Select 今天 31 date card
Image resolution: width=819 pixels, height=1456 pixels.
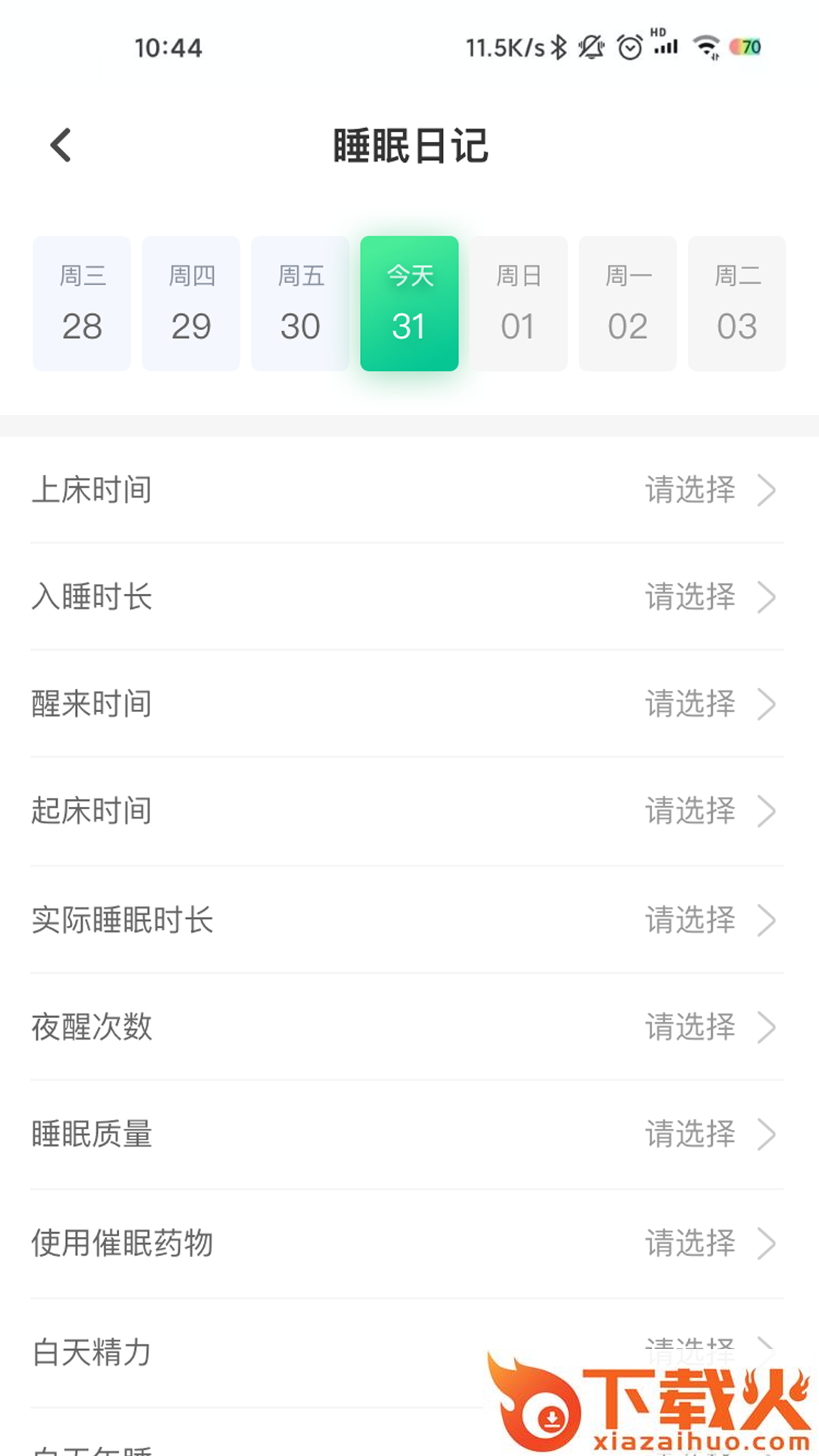point(409,303)
